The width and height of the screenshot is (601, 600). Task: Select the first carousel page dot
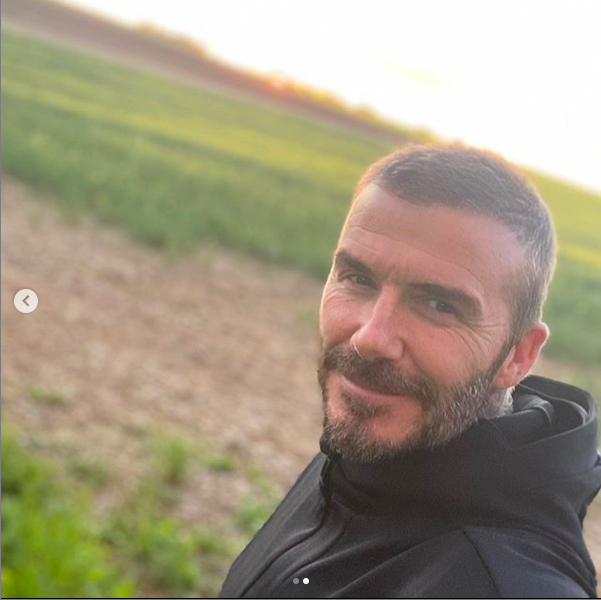click(x=296, y=581)
